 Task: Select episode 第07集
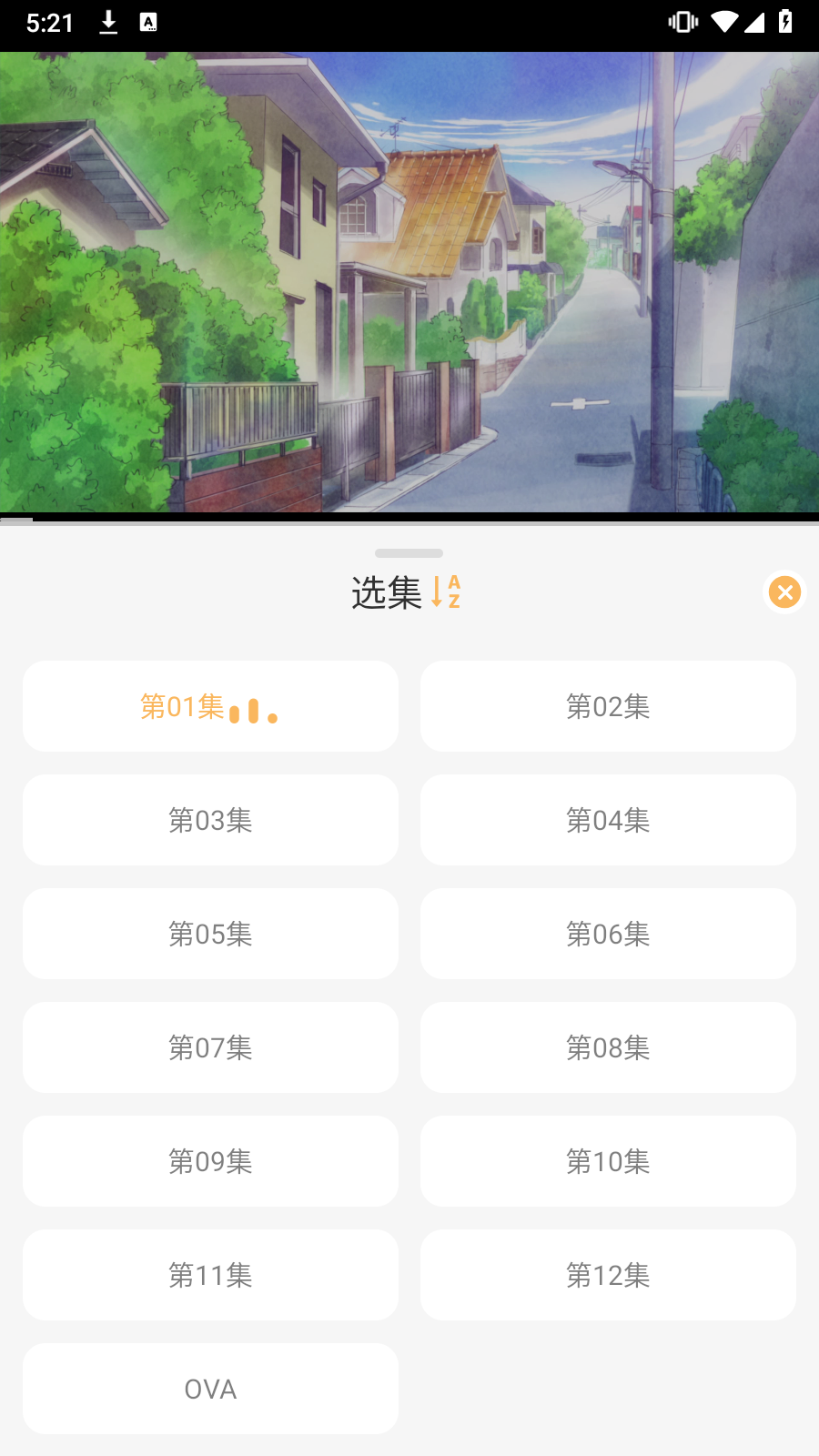click(210, 1047)
